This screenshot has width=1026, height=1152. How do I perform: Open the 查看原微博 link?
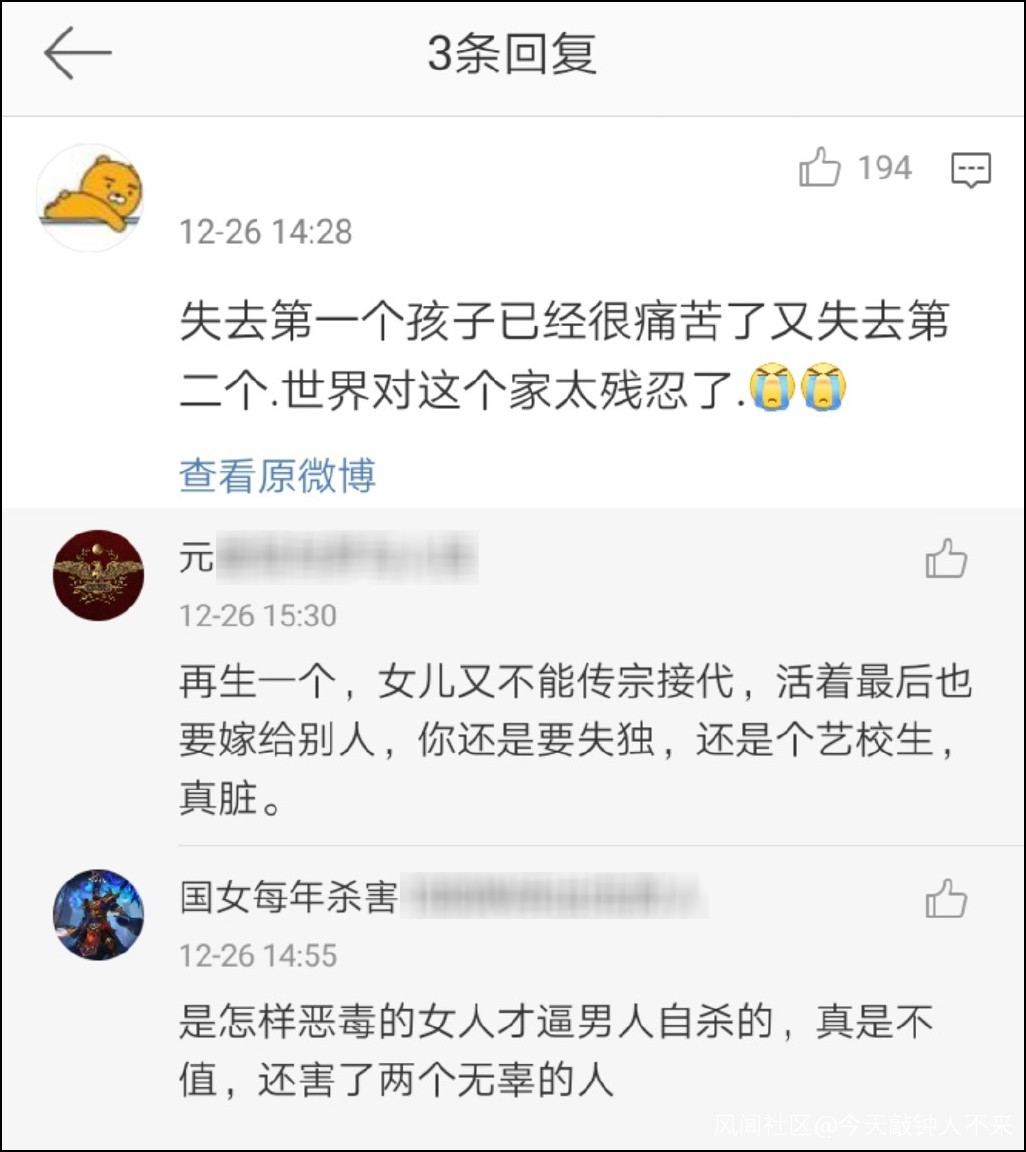click(278, 475)
